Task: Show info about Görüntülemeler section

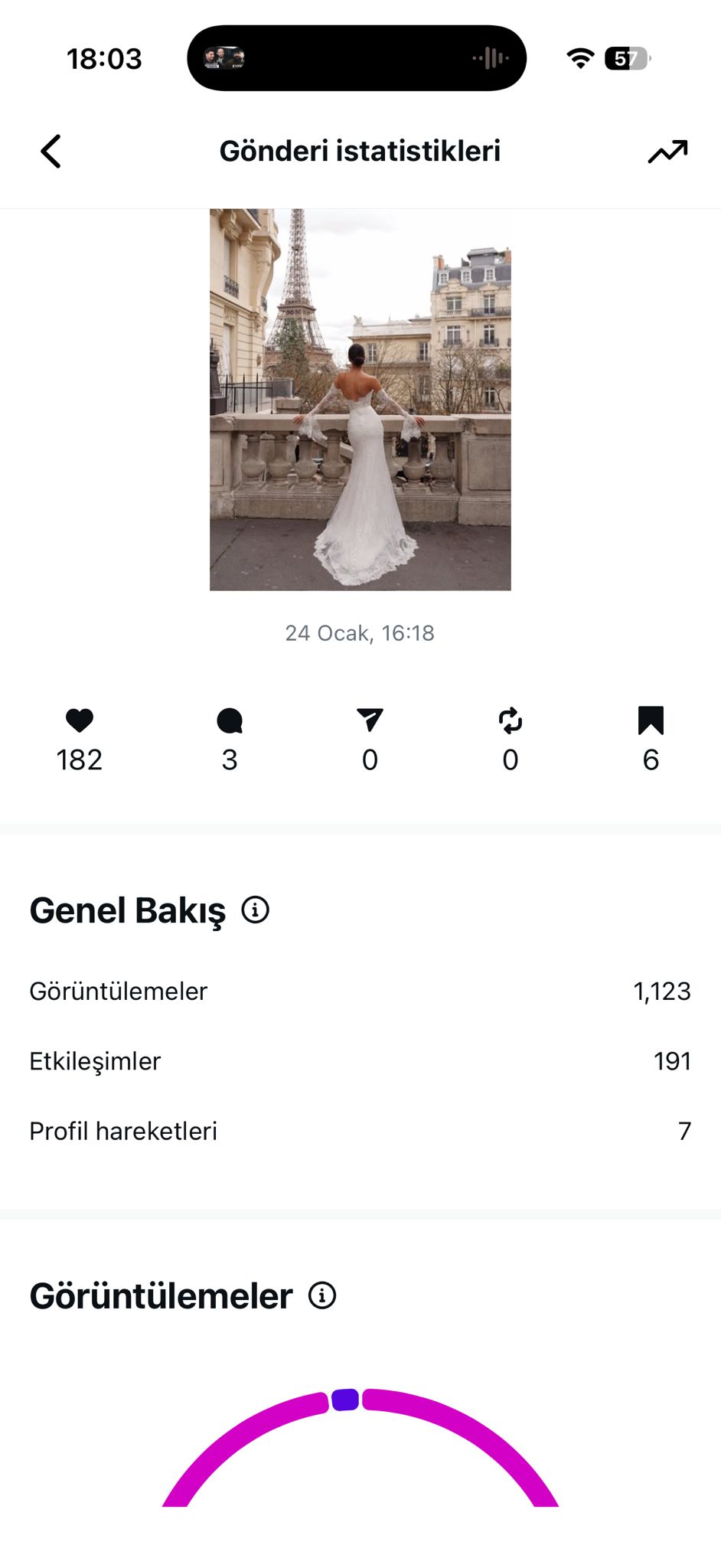Action: point(322,1295)
